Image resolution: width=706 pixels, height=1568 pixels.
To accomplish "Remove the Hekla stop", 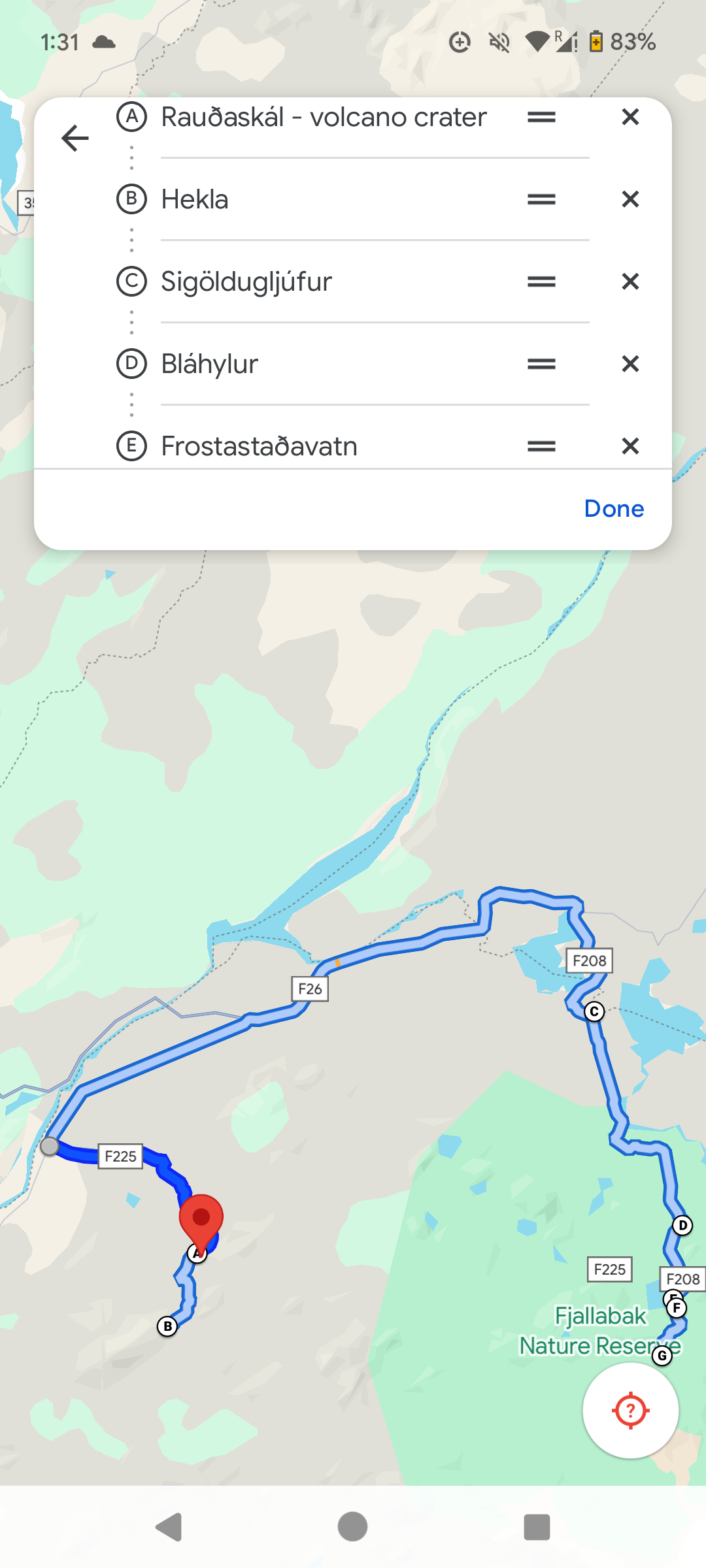I will tap(630, 199).
